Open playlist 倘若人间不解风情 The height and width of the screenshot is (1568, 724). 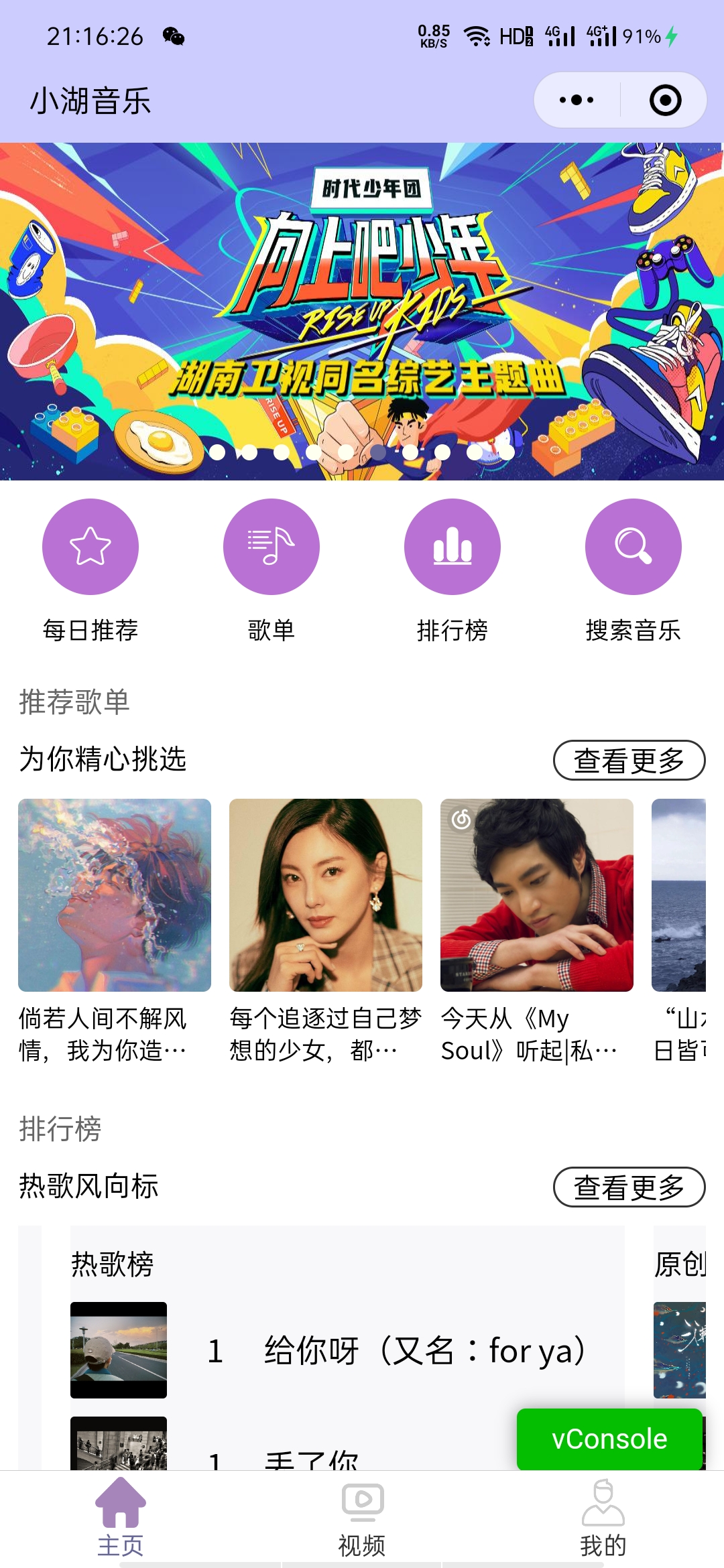(115, 931)
